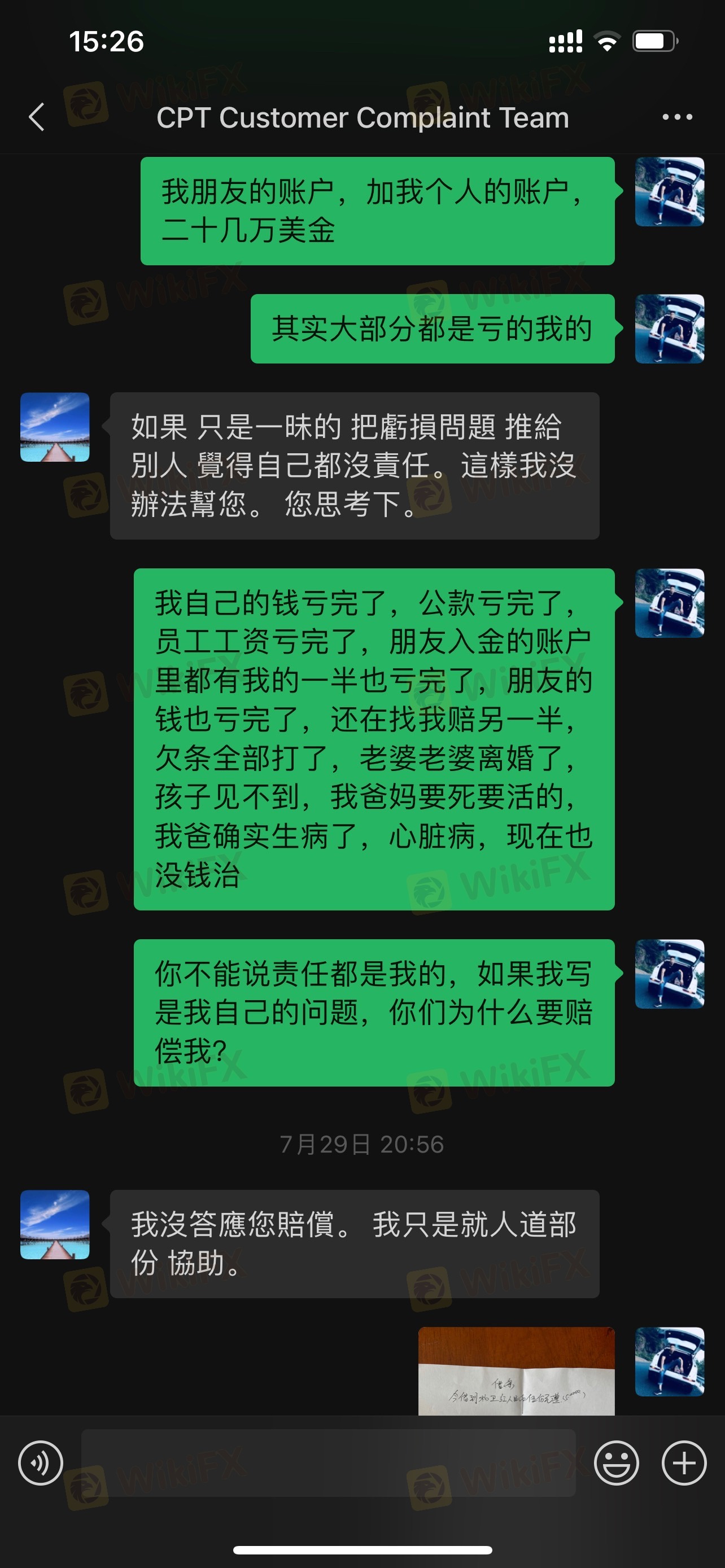Viewport: 725px width, 1568px height.
Task: Tap the message text field
Action: click(x=329, y=1462)
